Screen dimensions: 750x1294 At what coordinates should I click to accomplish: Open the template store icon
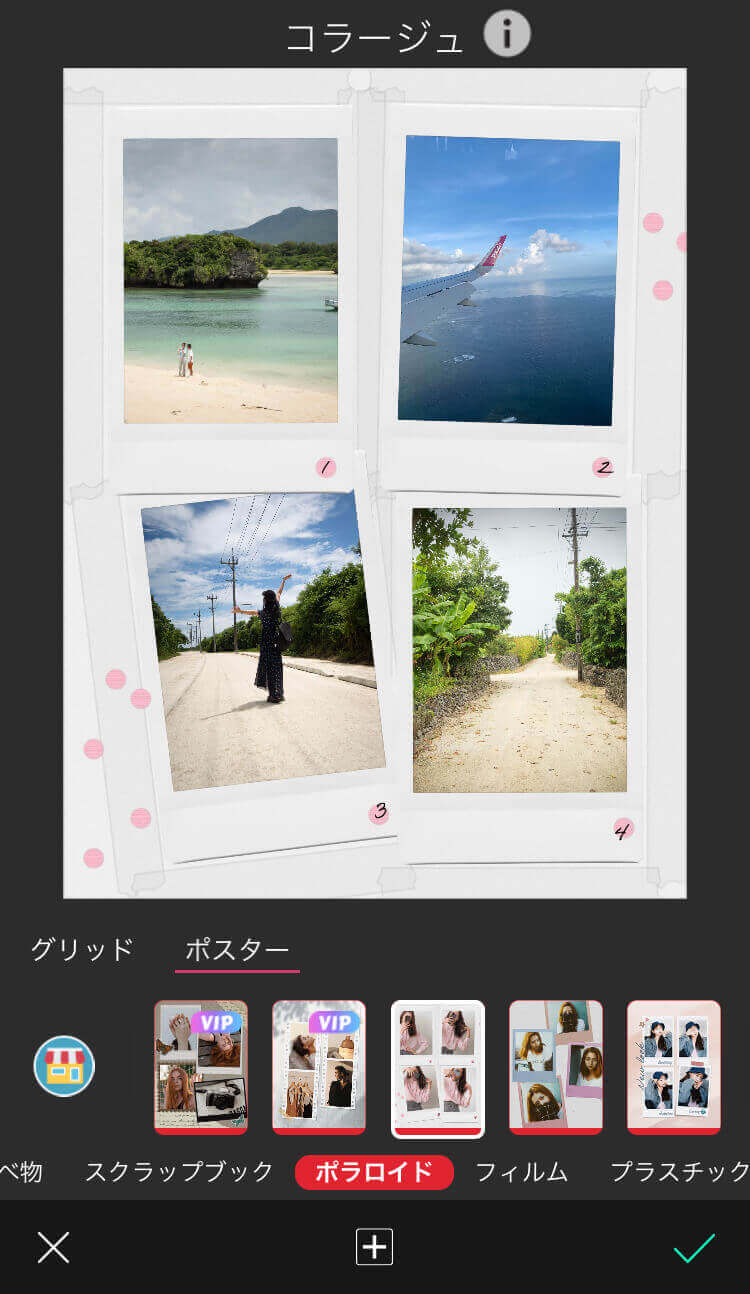tap(64, 1066)
